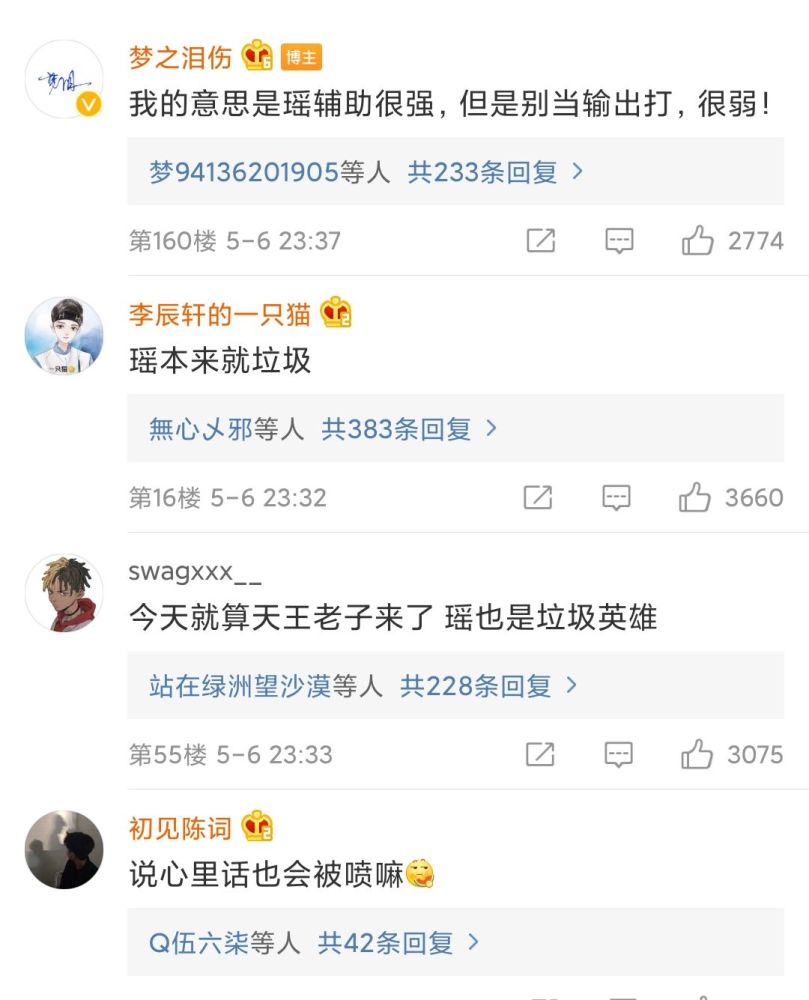Share swagxxx__'s comment
The image size is (809, 1000).
(x=540, y=754)
